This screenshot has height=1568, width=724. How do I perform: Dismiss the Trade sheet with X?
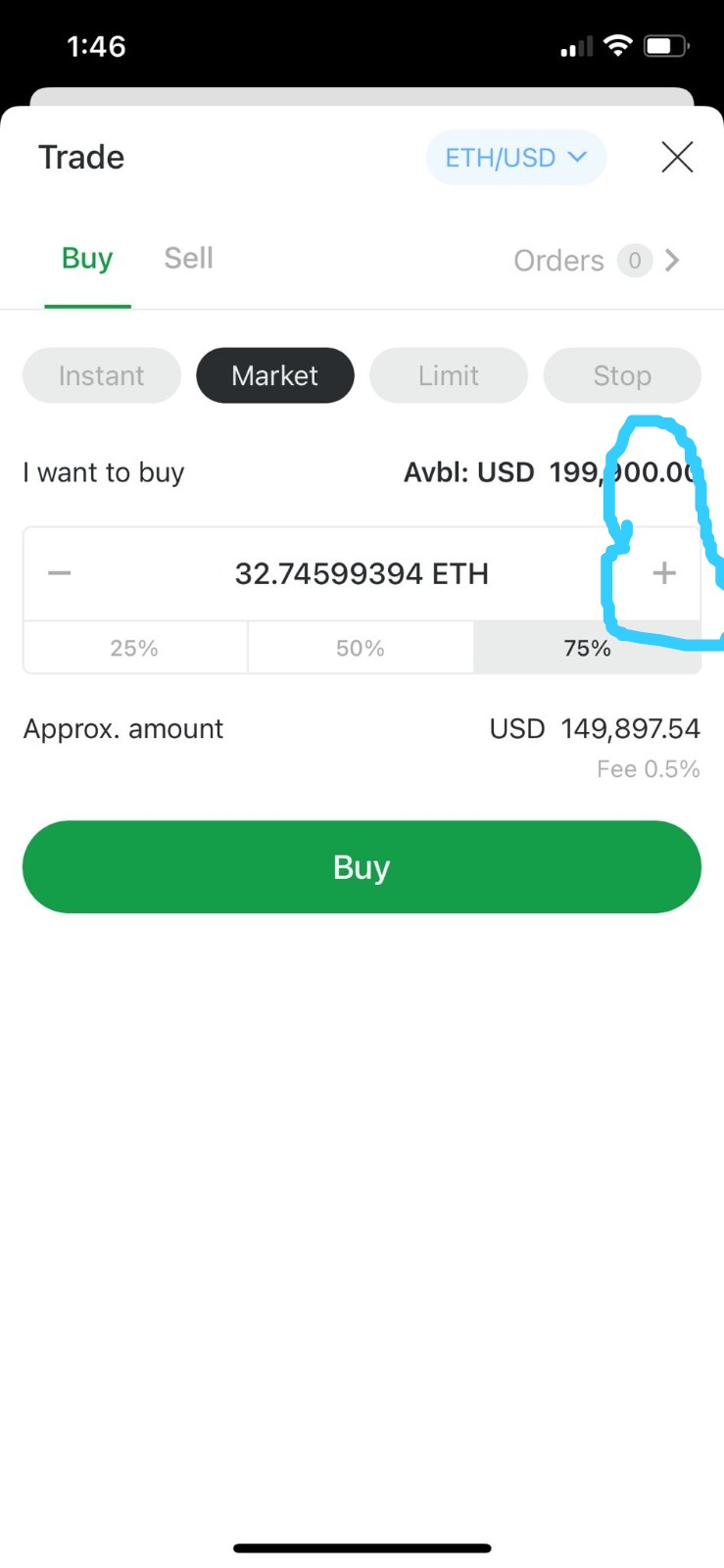676,157
